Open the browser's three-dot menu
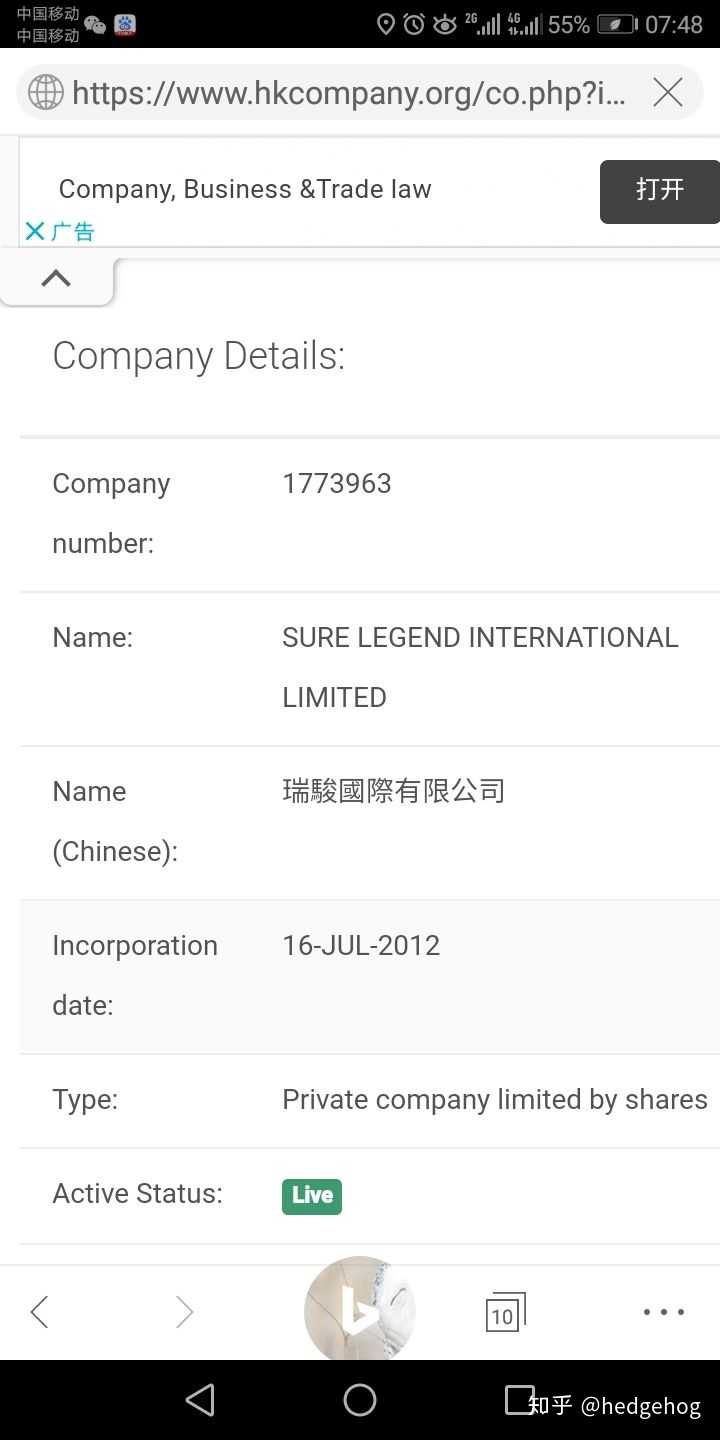The height and width of the screenshot is (1440, 720). click(x=663, y=1312)
